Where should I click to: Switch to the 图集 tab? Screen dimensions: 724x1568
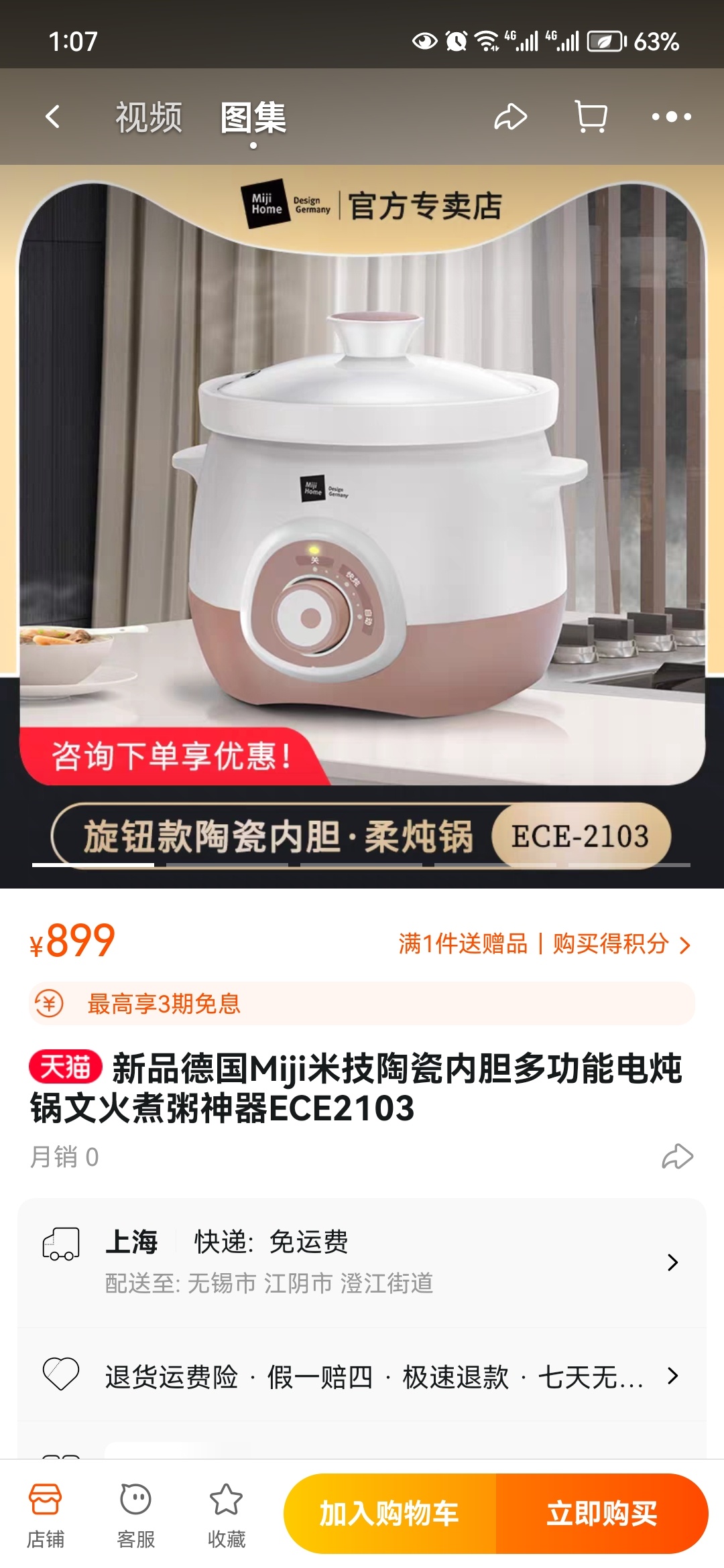coord(253,118)
